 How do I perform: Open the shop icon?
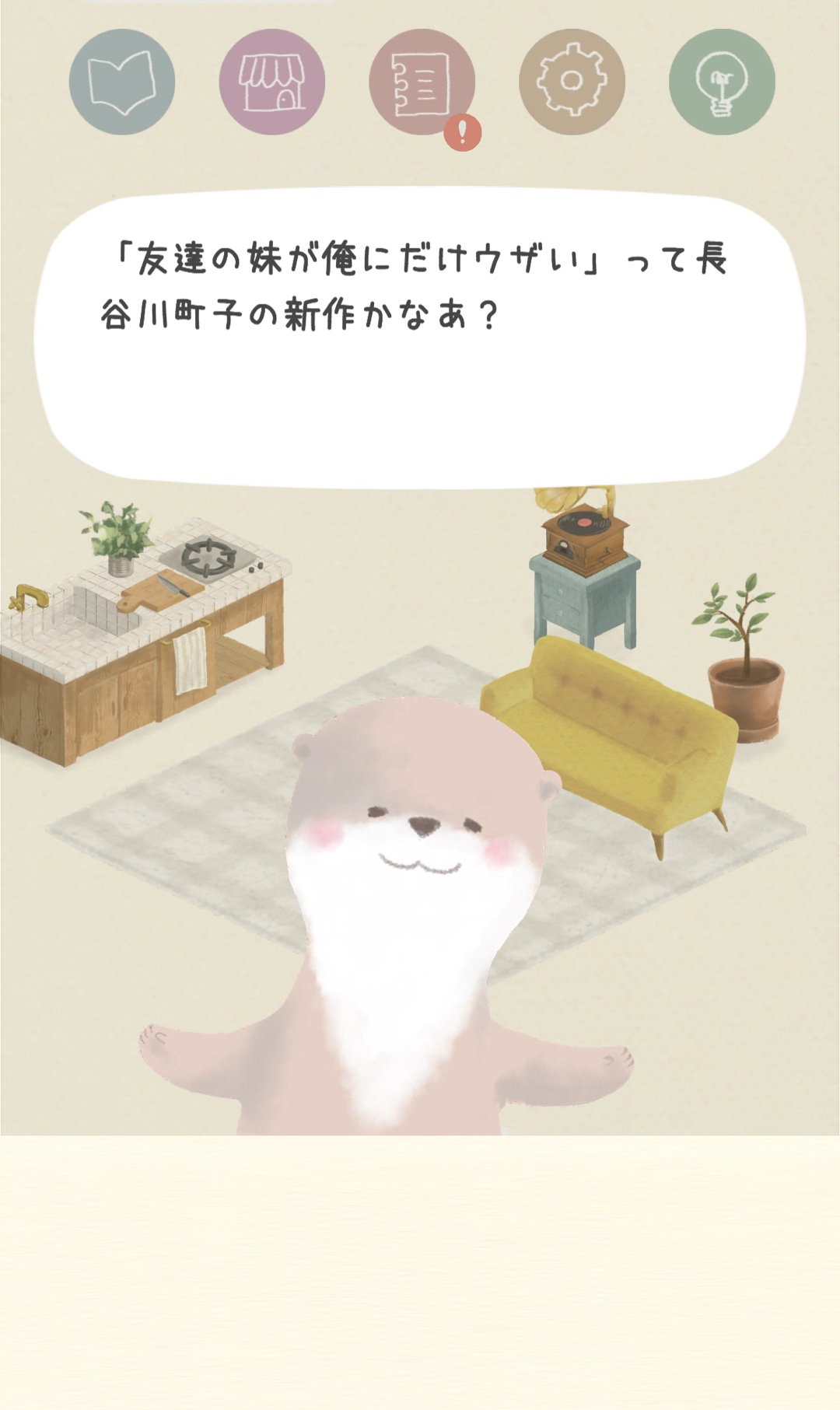(271, 82)
